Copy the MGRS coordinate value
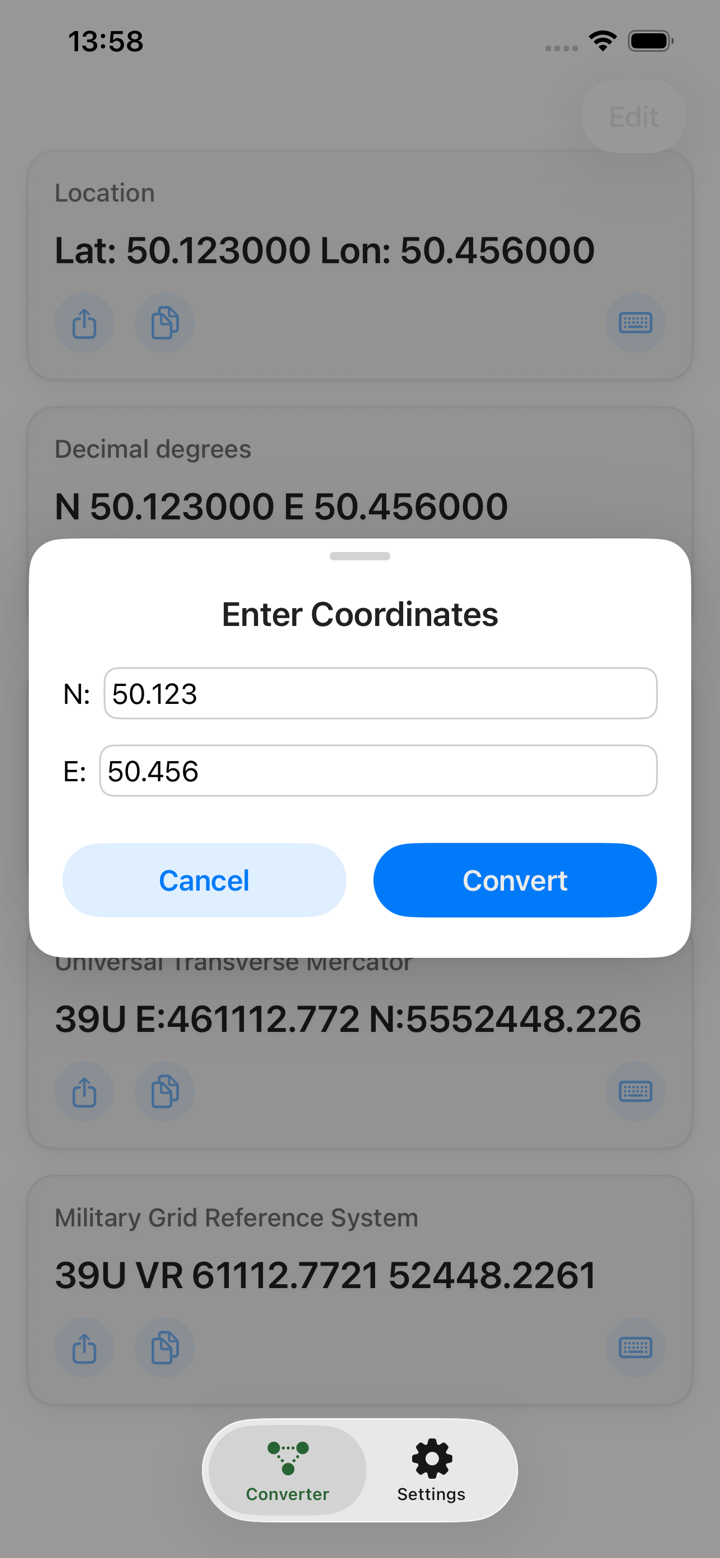 click(164, 1347)
